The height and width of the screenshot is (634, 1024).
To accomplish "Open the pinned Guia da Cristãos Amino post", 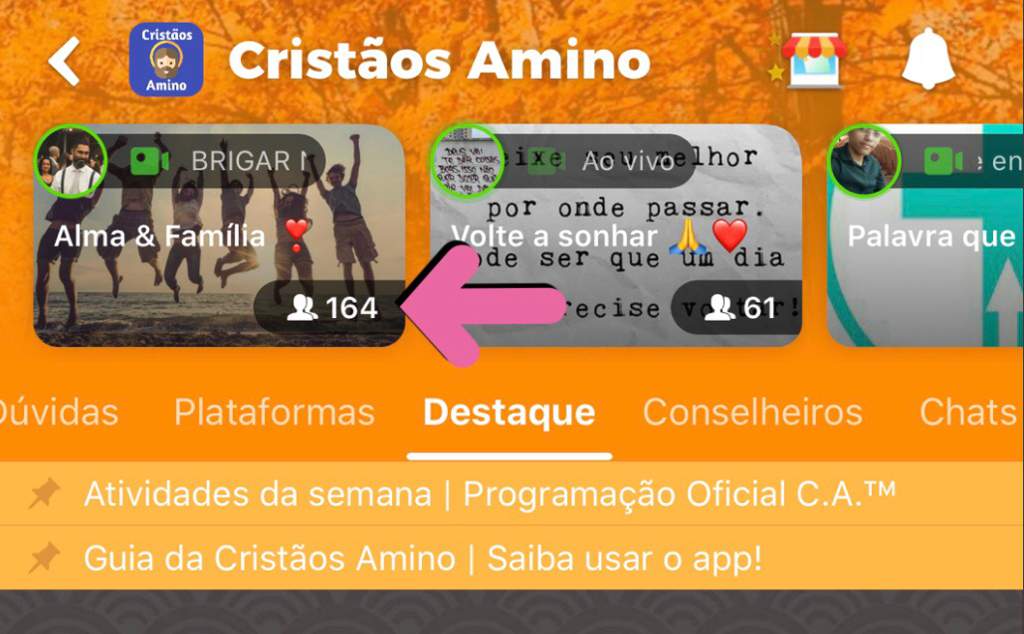I will coord(422,557).
